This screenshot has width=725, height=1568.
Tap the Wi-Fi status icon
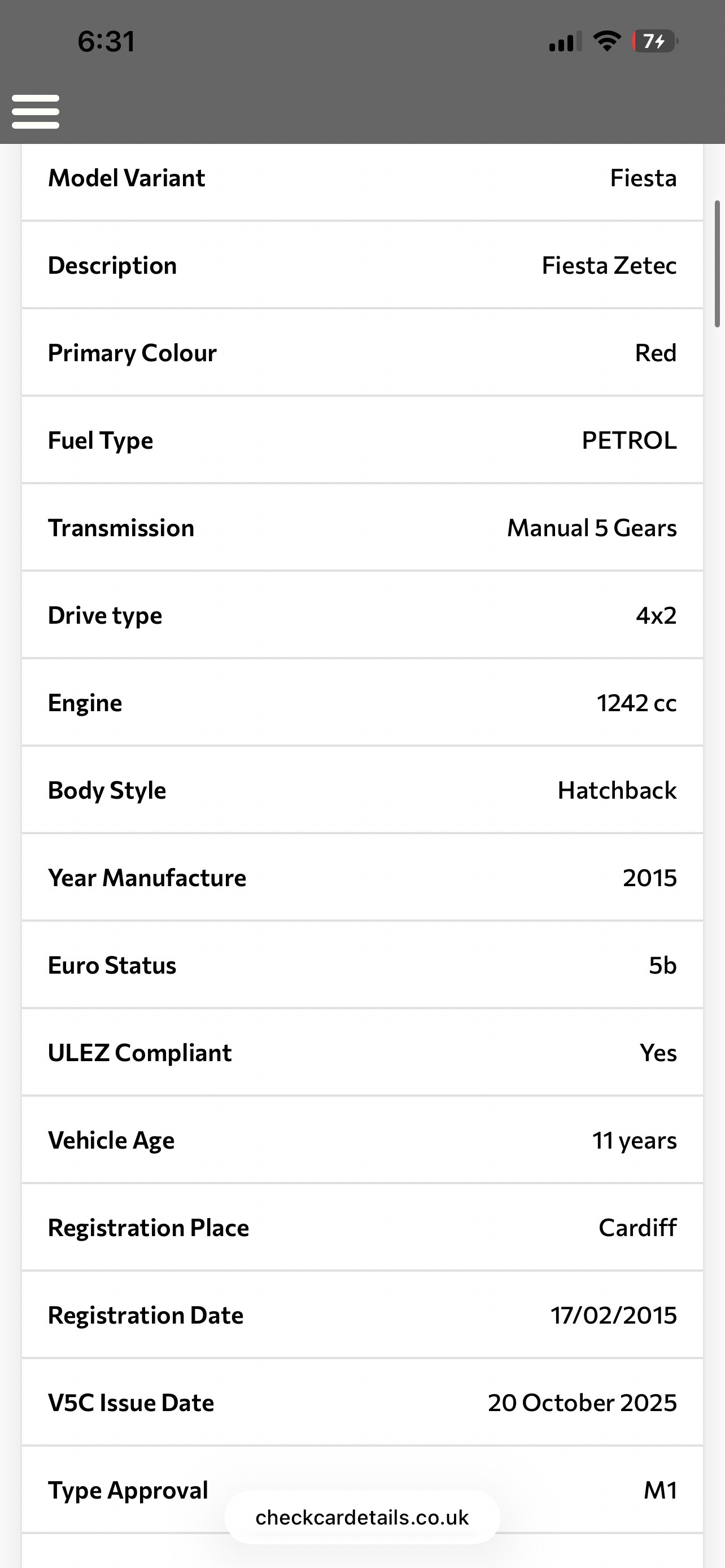tap(606, 41)
